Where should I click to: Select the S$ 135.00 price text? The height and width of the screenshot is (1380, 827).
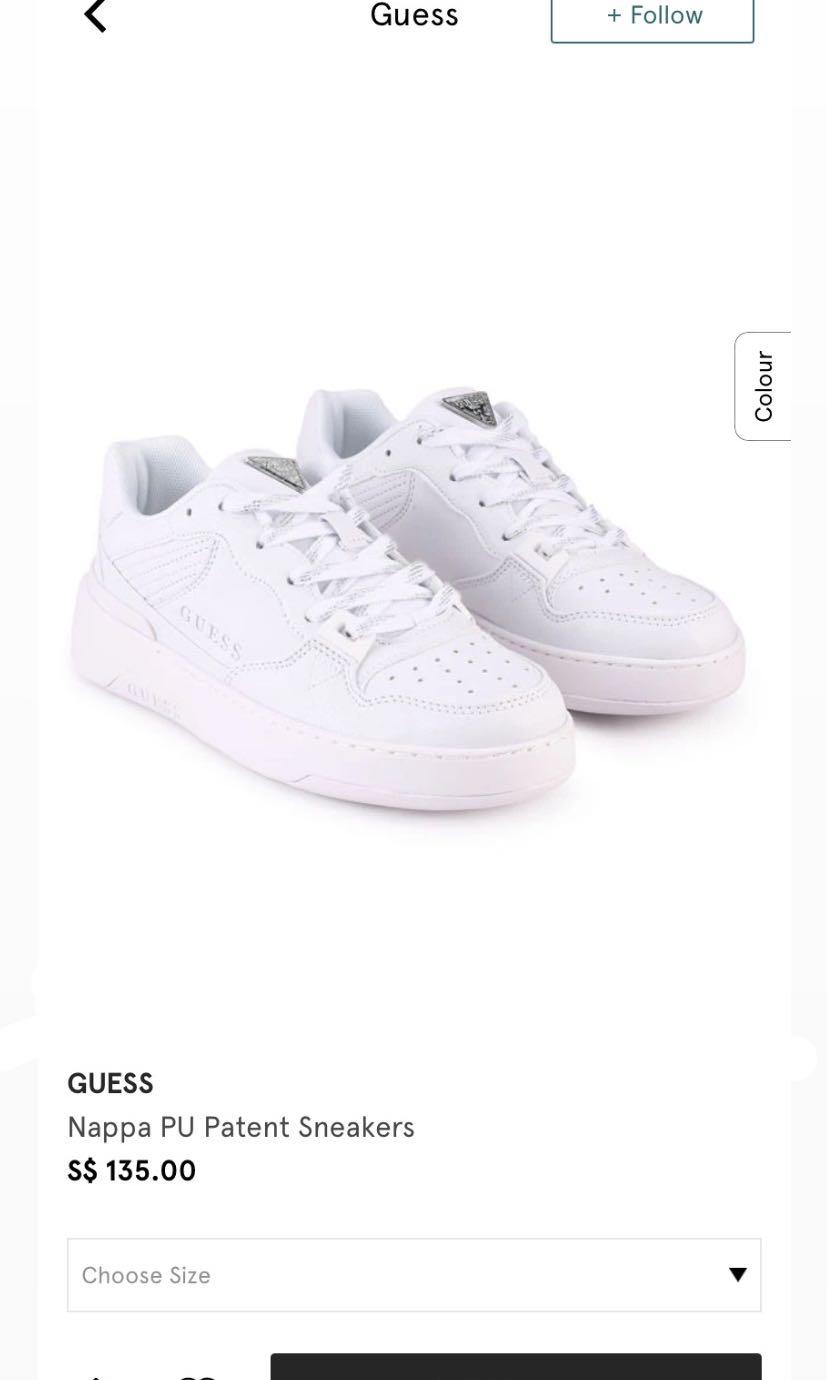pos(131,1170)
